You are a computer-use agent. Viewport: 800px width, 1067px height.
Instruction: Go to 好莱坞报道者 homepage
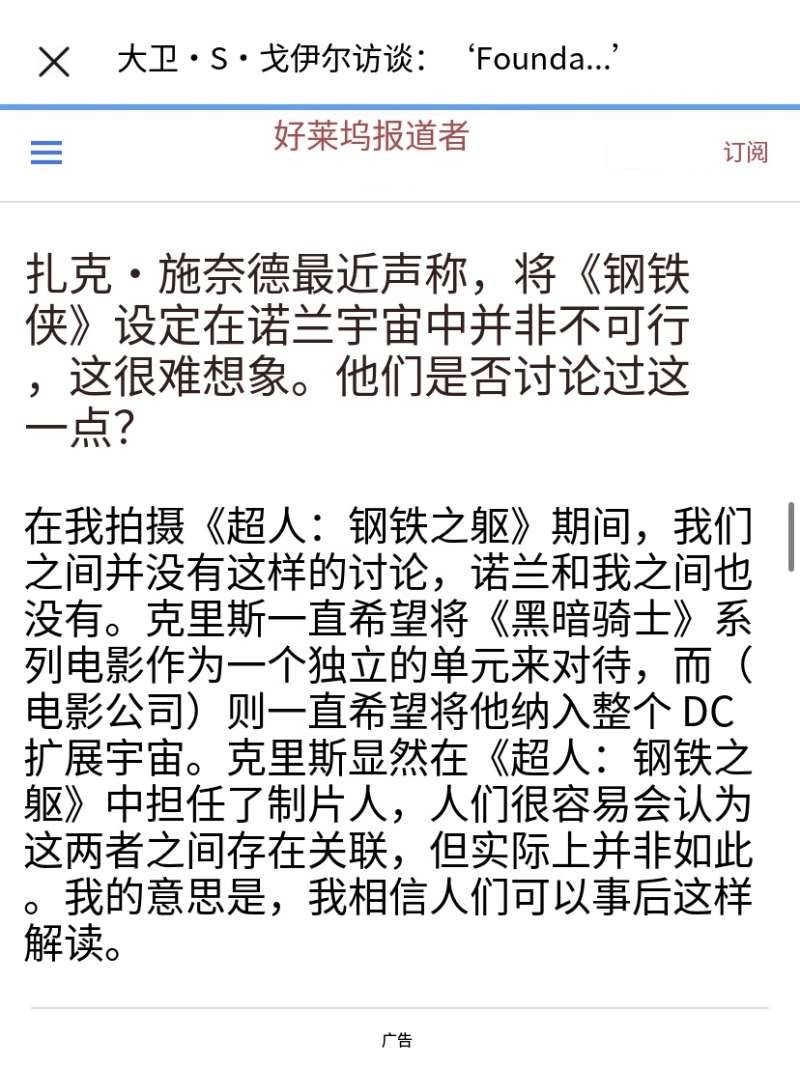(371, 137)
